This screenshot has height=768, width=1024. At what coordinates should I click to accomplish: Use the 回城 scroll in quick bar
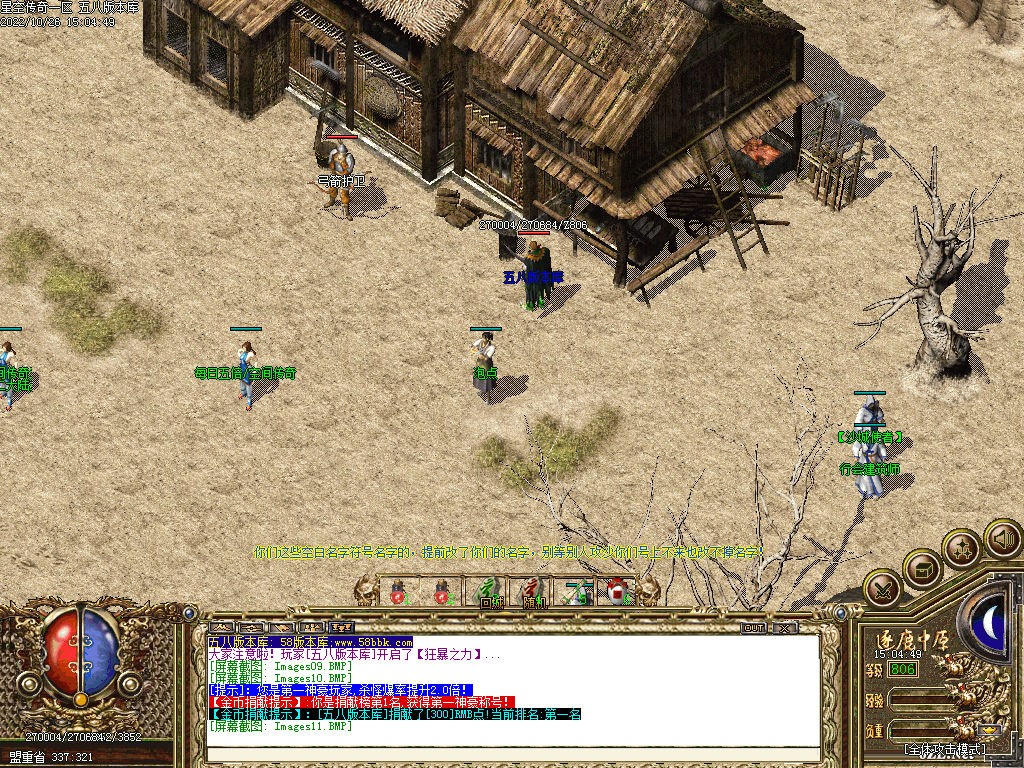[490, 592]
